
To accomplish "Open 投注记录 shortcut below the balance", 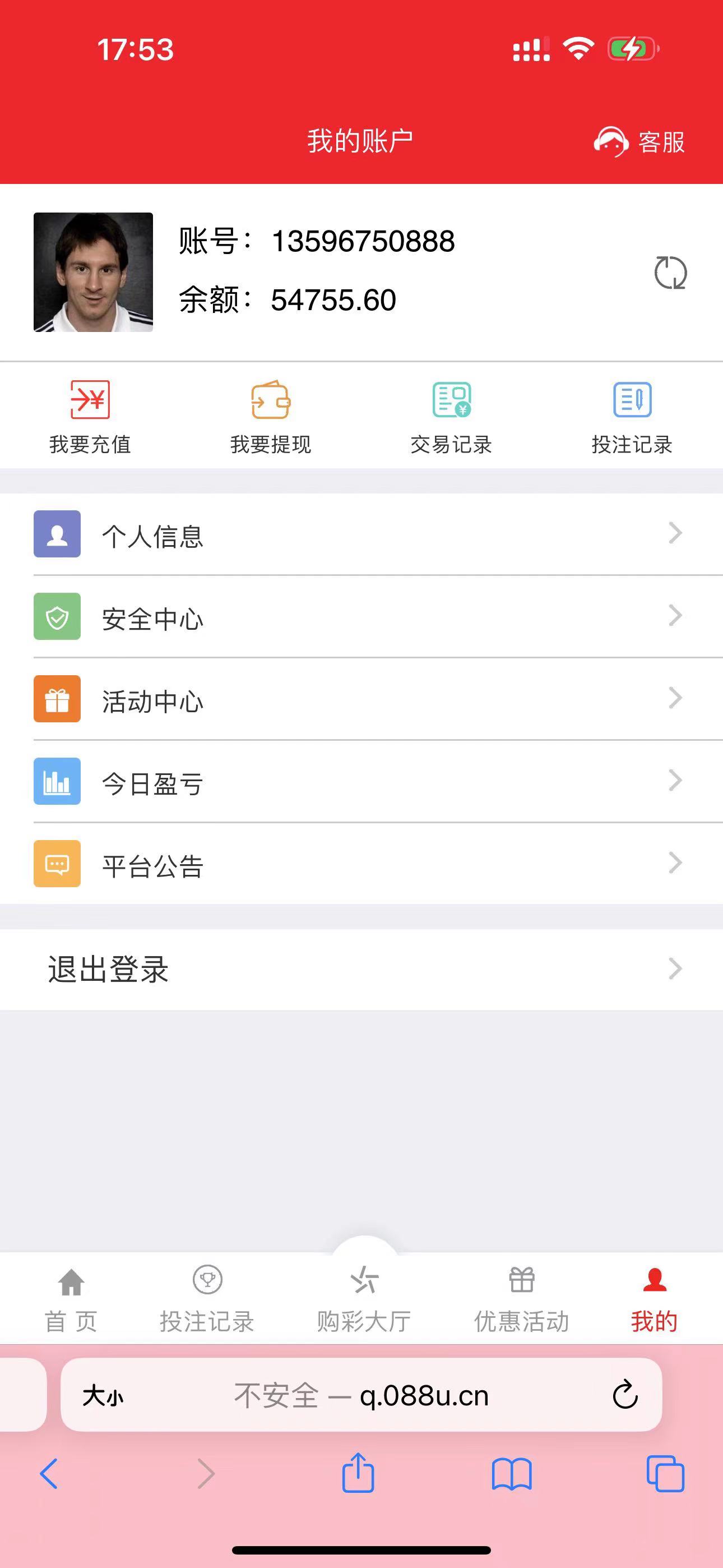I will click(x=632, y=417).
